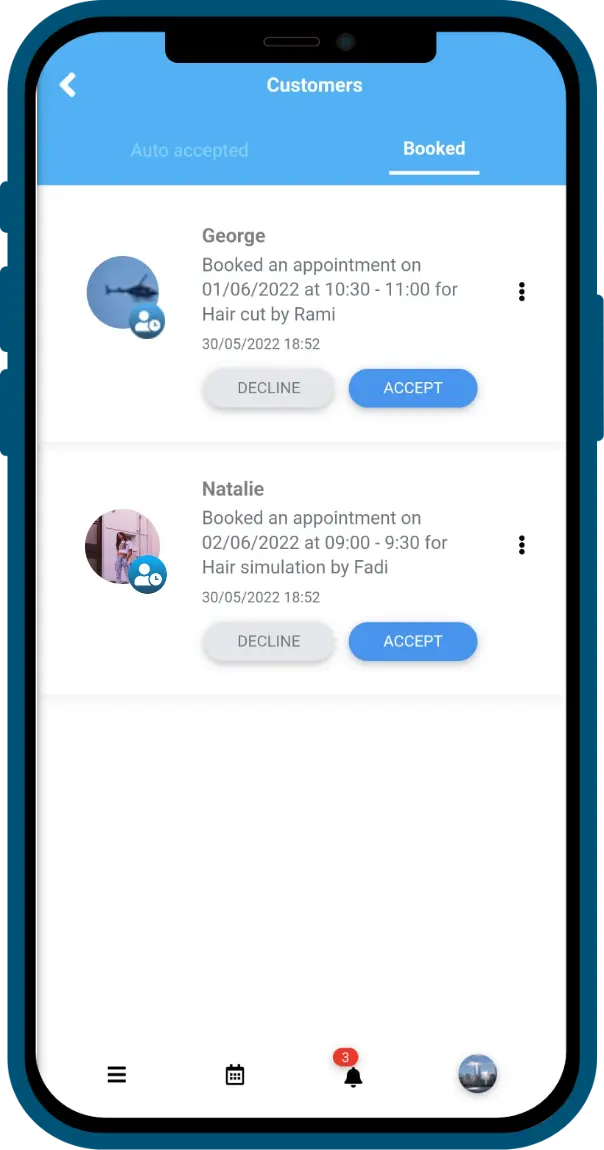The height and width of the screenshot is (1150, 604).
Task: View Natalie's profile picture
Action: pyautogui.click(x=123, y=547)
